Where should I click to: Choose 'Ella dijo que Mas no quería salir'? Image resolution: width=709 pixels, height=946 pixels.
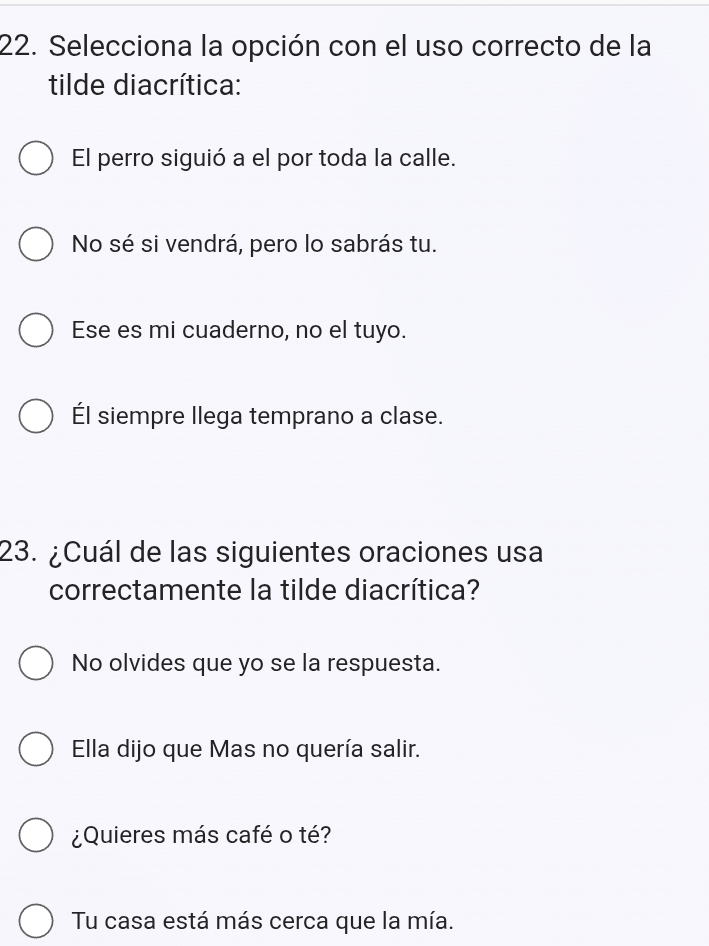pyautogui.click(x=37, y=749)
